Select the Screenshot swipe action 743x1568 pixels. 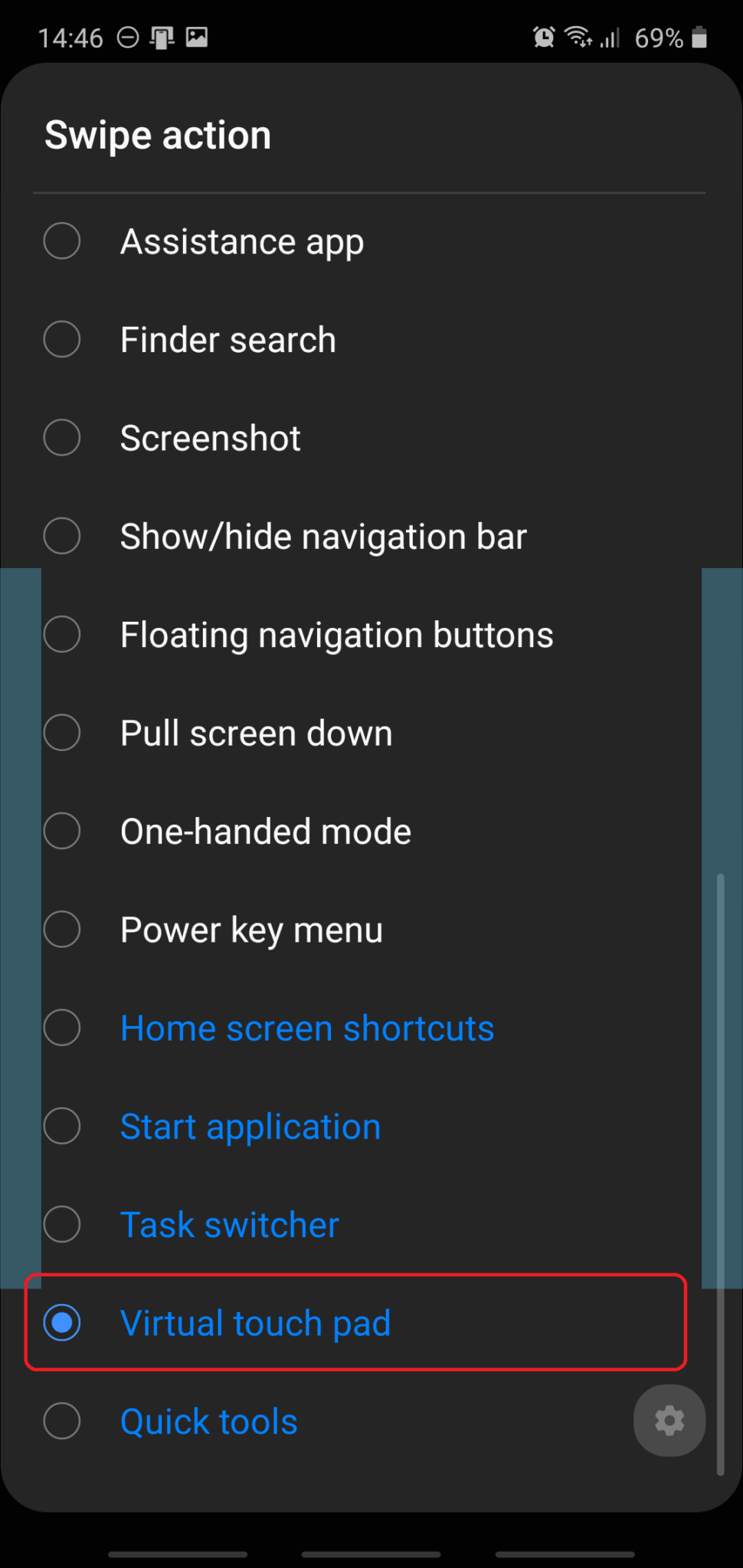[x=210, y=437]
